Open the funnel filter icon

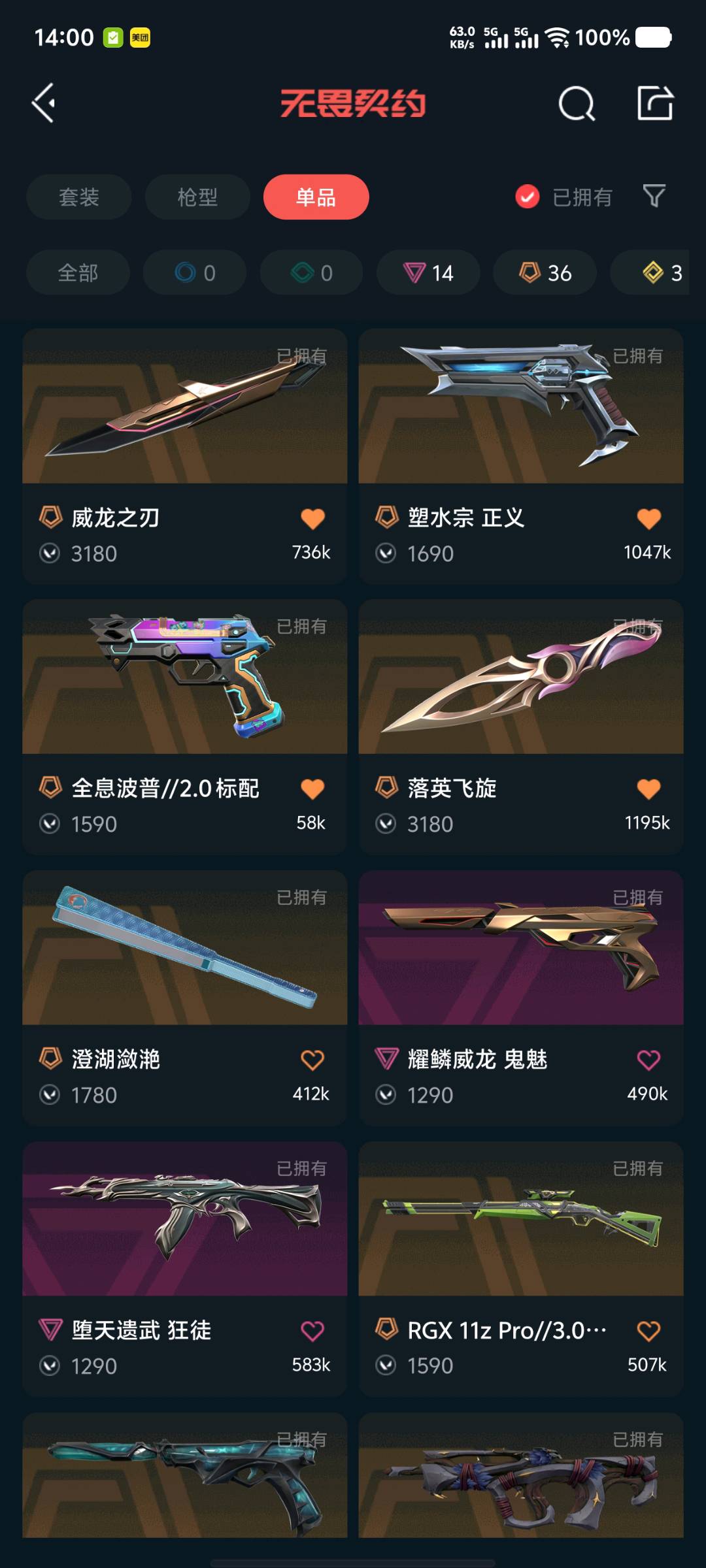click(x=654, y=196)
